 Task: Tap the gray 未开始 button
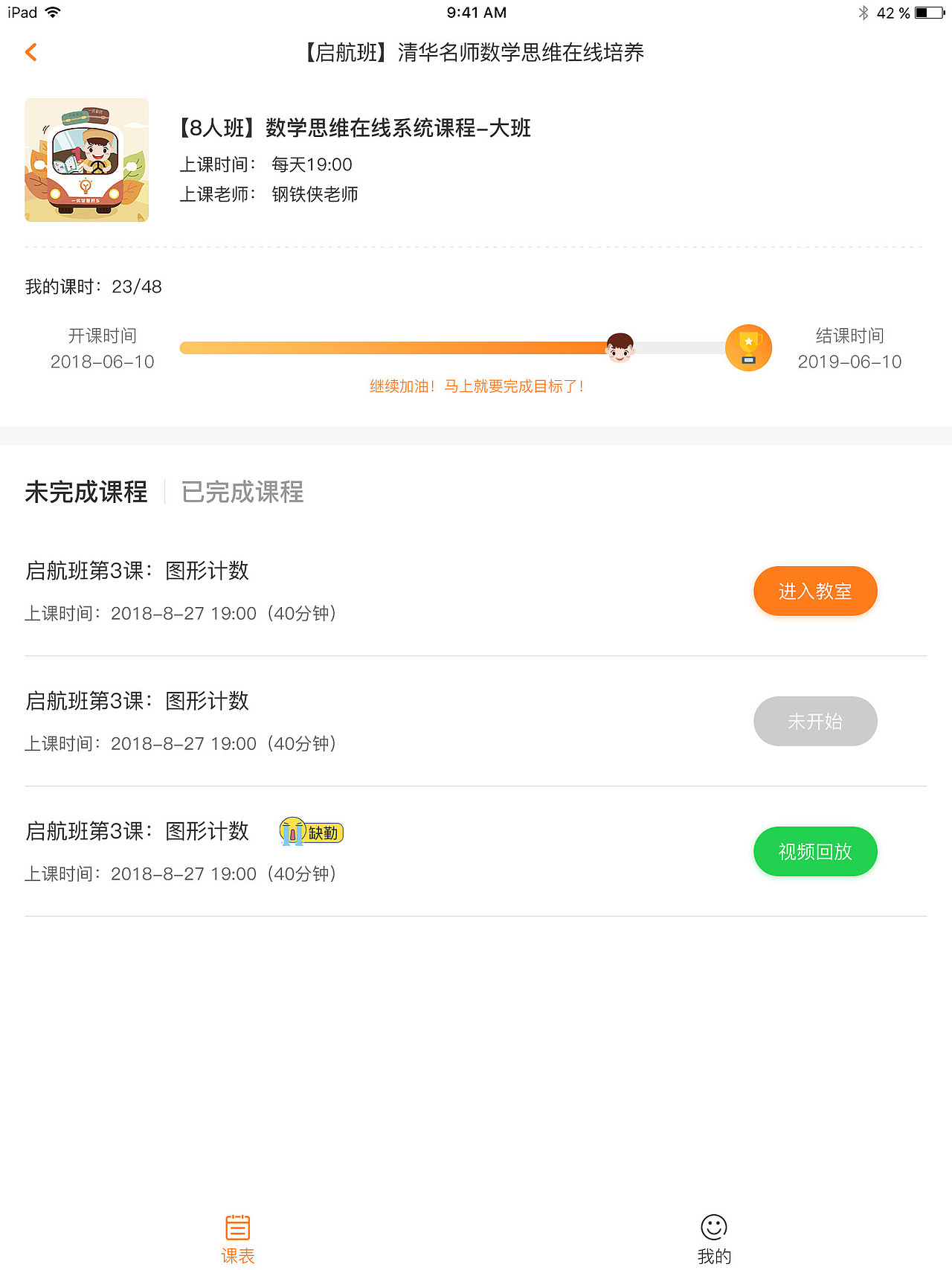pos(815,721)
